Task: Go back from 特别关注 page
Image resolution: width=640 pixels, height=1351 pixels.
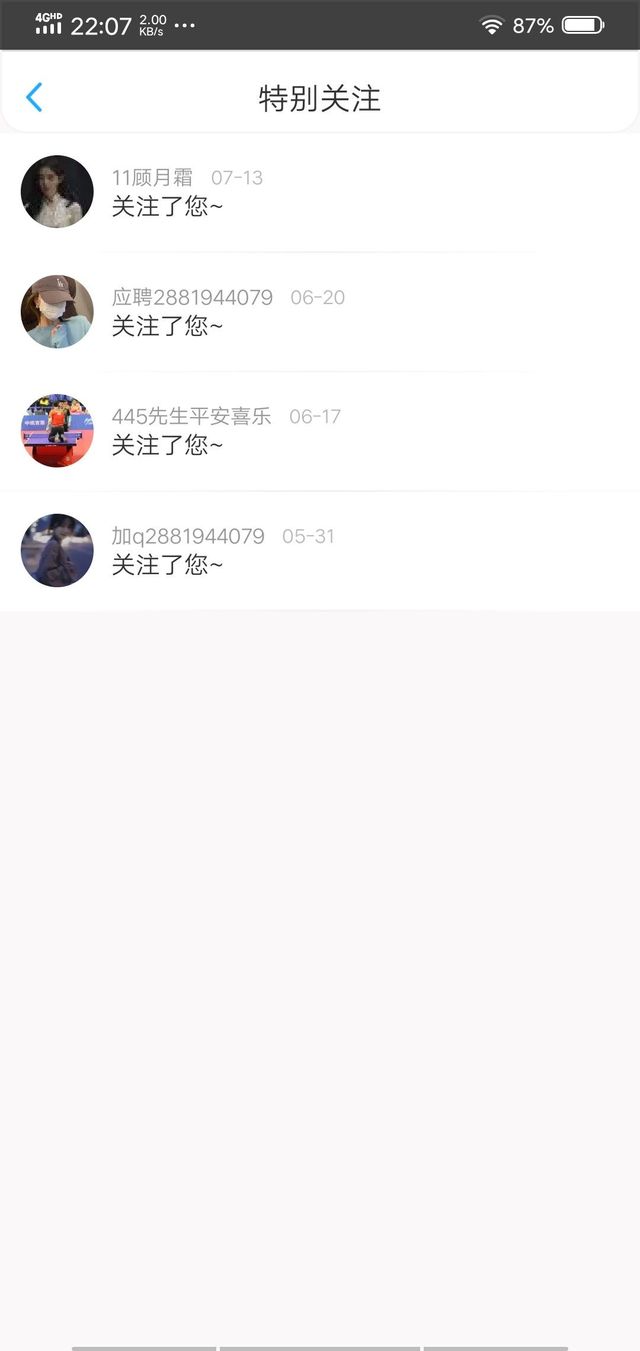Action: pyautogui.click(x=34, y=98)
